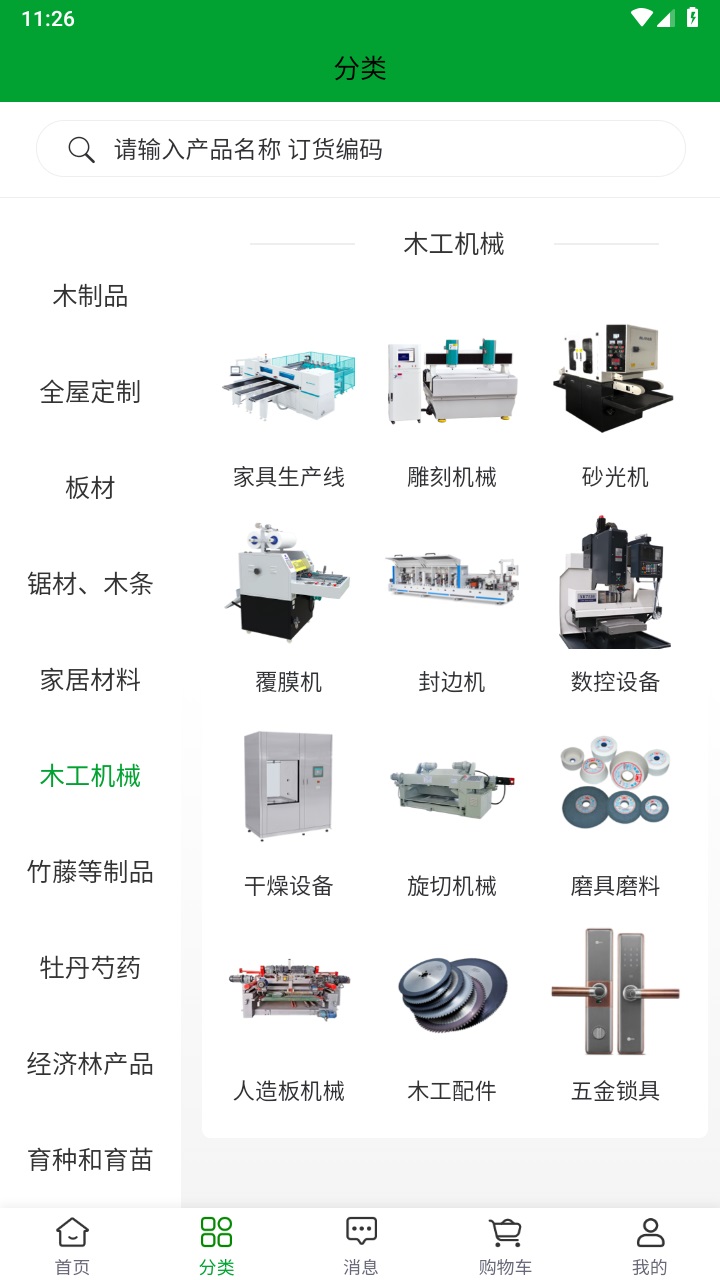720x1280 pixels.
Task: Select the 雕刻机械 engraving machine image
Action: pyautogui.click(x=452, y=381)
